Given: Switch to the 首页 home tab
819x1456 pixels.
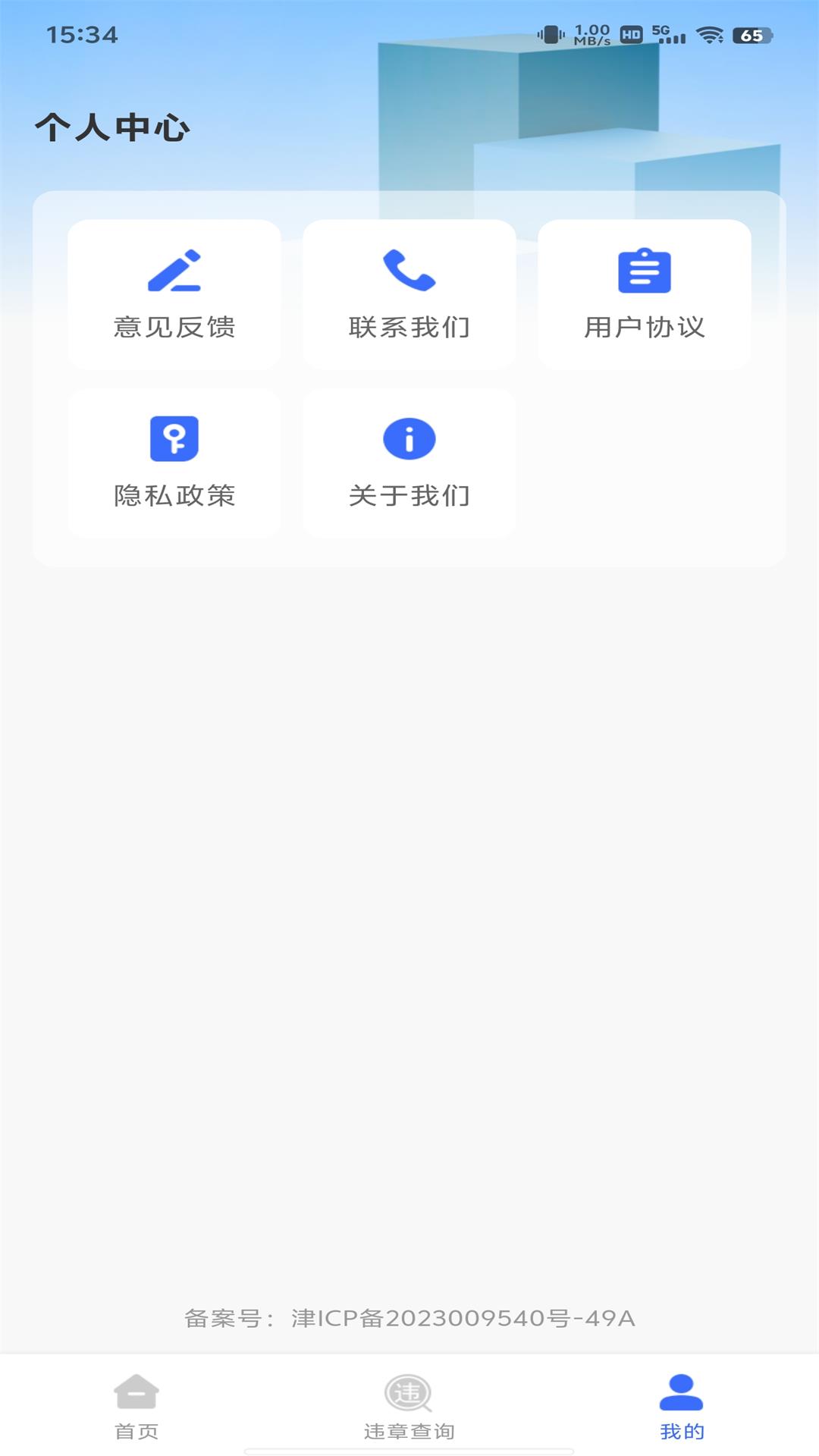Looking at the screenshot, I should pyautogui.click(x=136, y=1407).
